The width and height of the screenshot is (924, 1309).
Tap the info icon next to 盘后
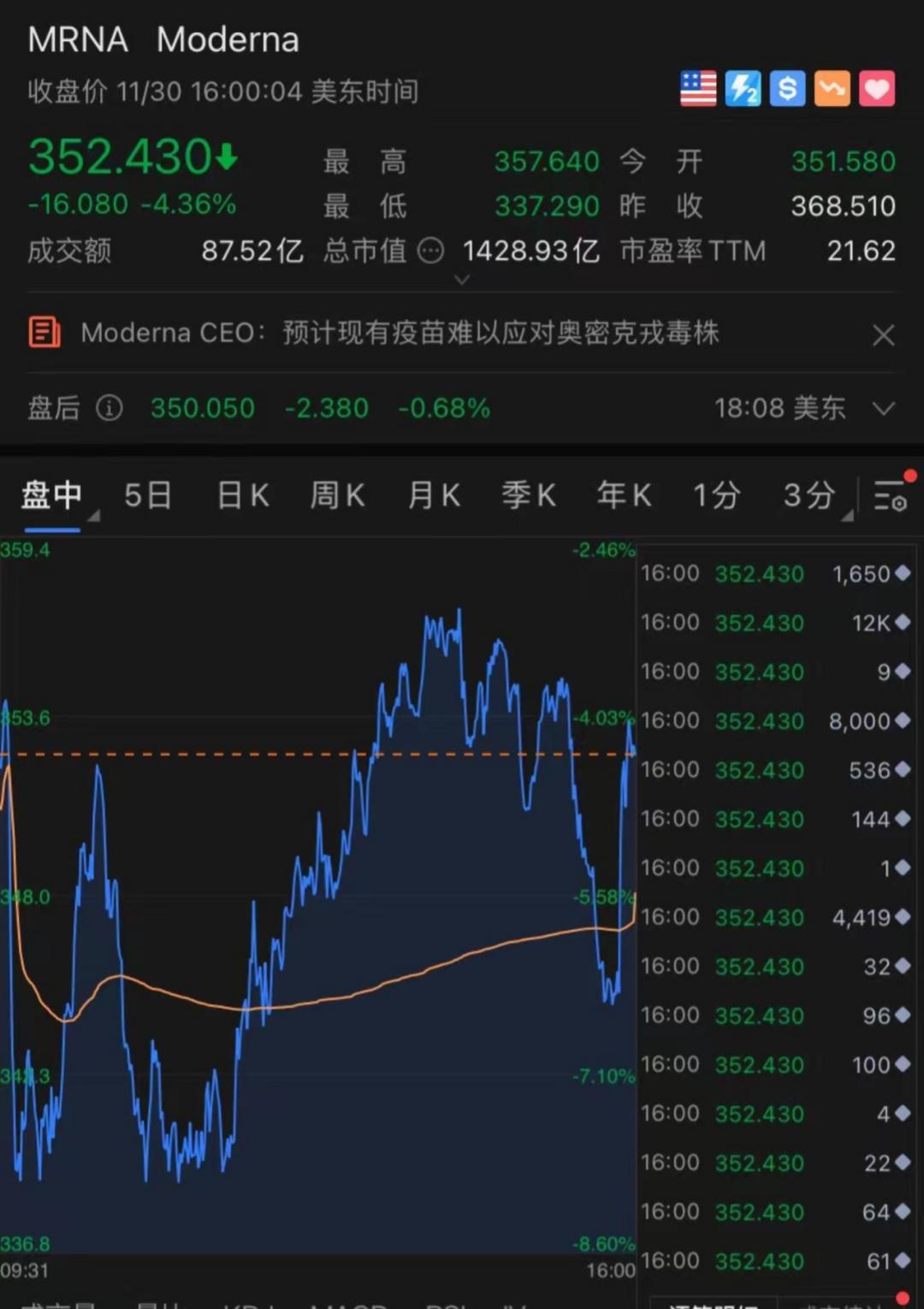[110, 408]
